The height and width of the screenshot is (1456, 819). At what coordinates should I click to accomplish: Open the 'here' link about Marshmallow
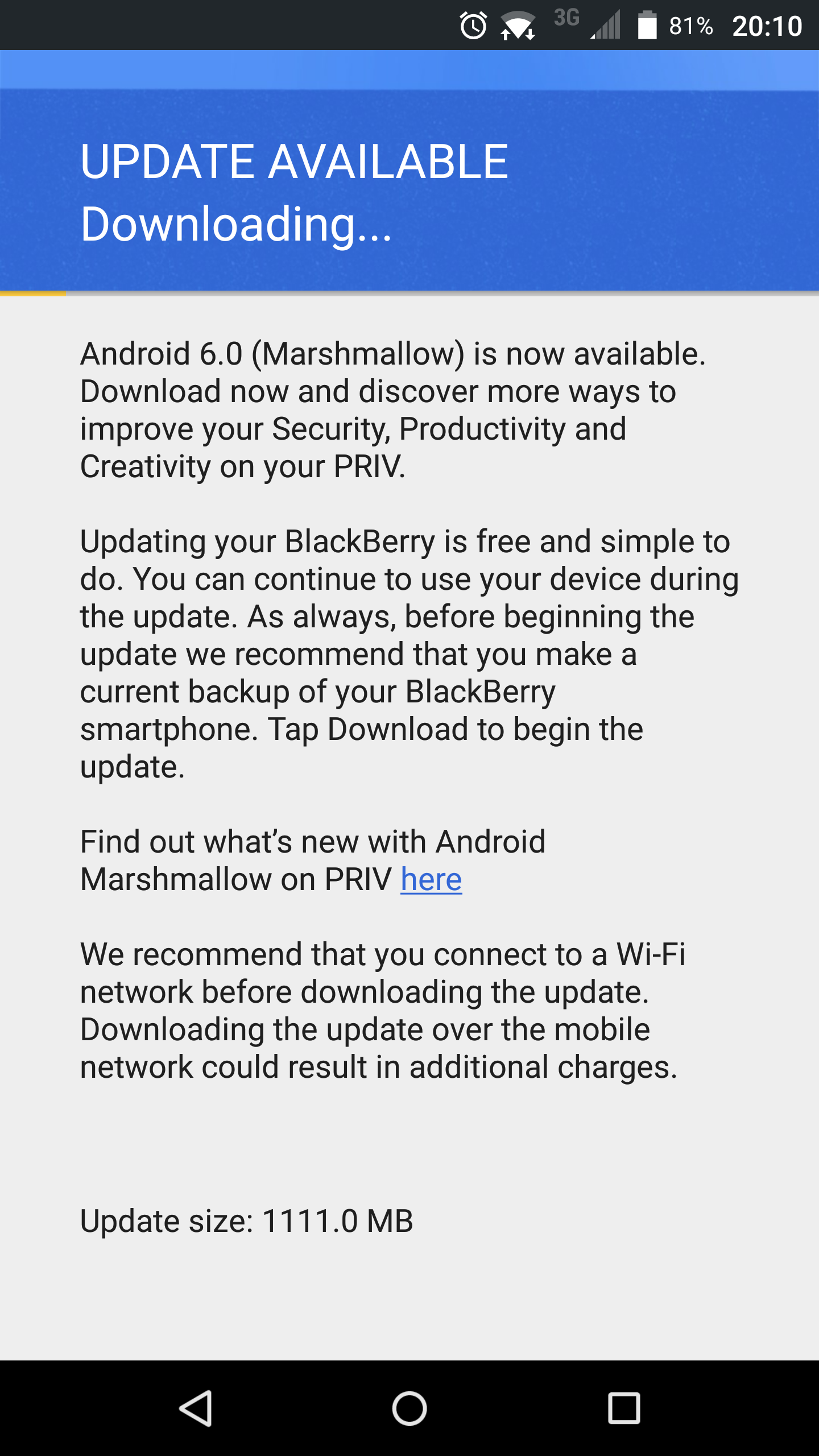pos(431,879)
